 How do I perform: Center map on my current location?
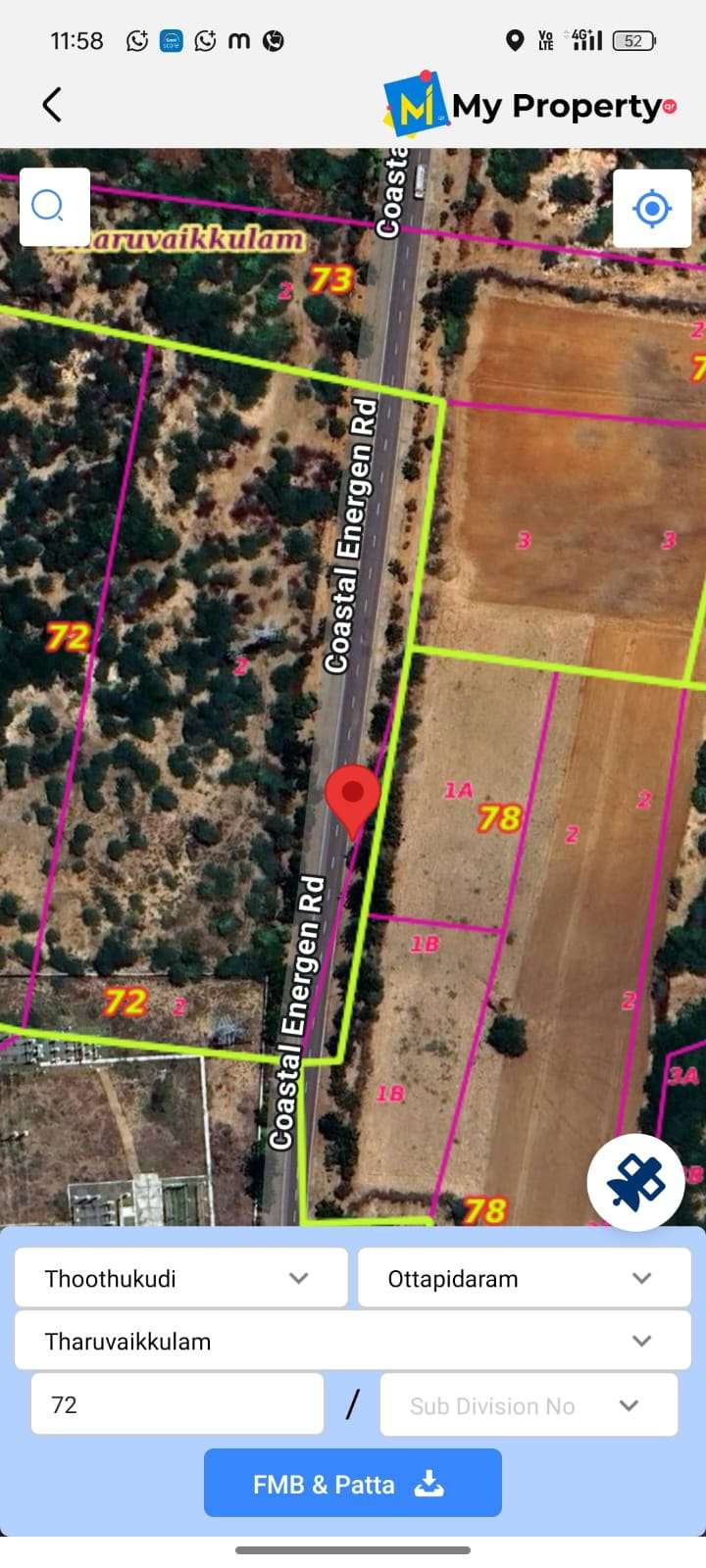click(x=652, y=209)
